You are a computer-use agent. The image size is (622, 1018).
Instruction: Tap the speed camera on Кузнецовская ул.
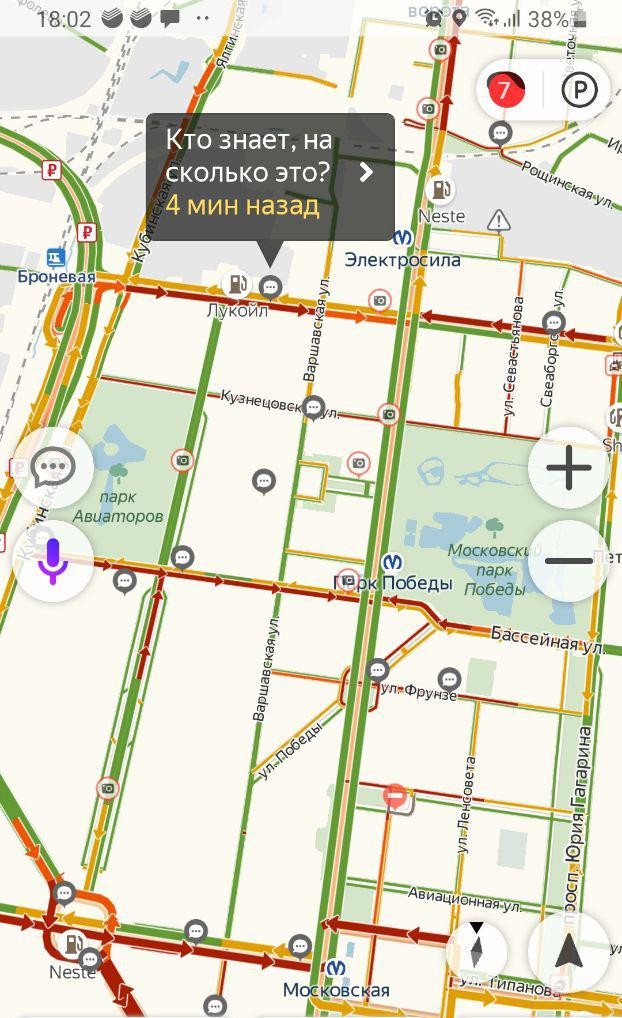[x=388, y=414]
